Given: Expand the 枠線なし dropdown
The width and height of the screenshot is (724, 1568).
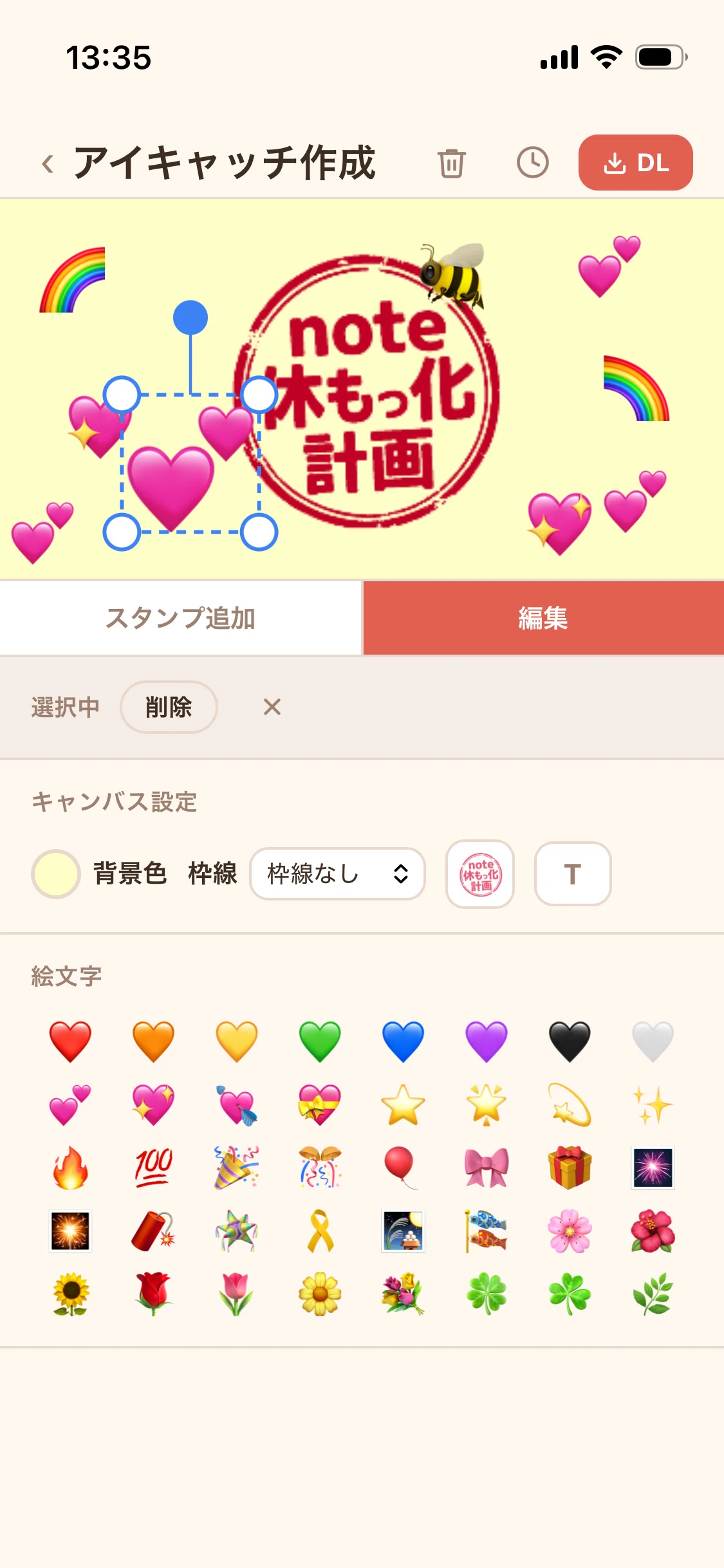Looking at the screenshot, I should (337, 873).
